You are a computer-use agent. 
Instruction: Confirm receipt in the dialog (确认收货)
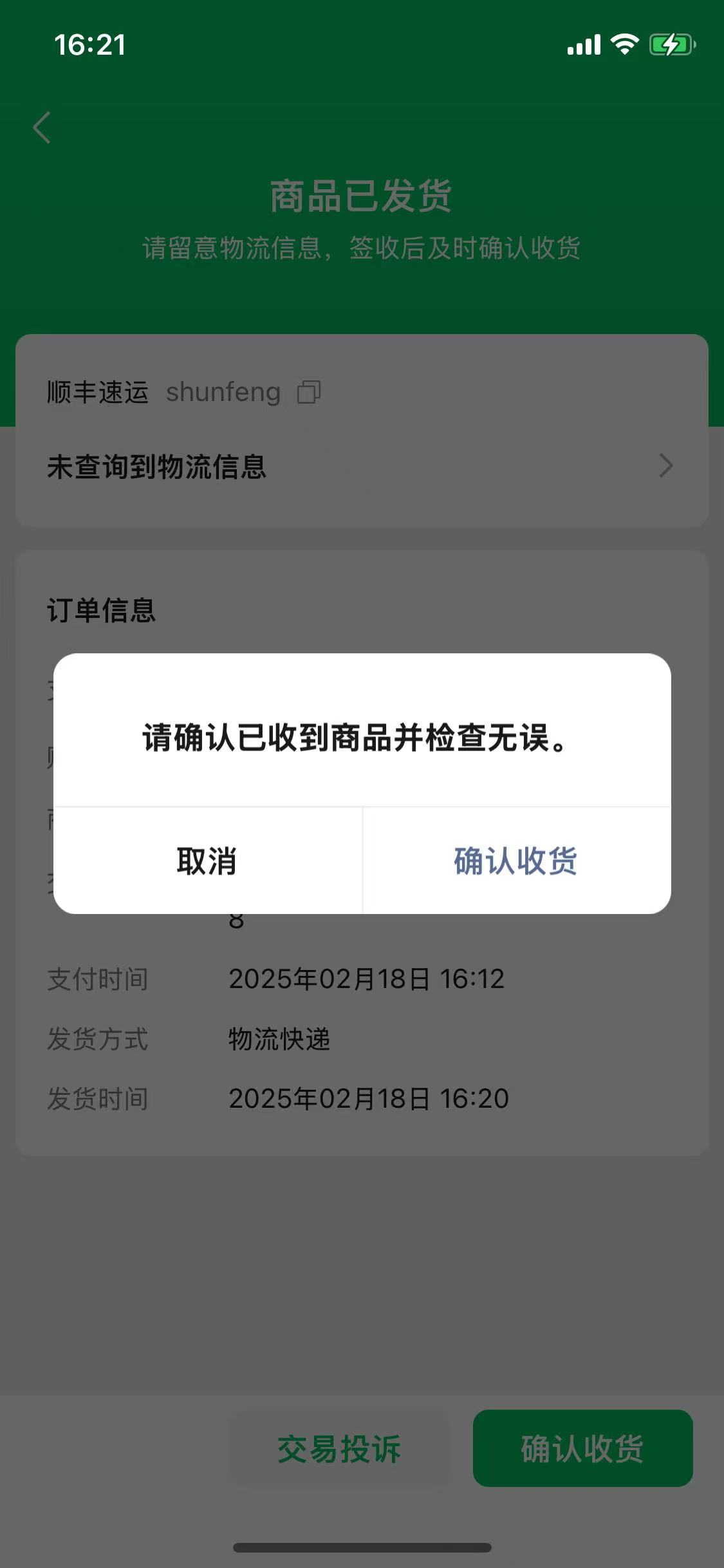coord(516,861)
